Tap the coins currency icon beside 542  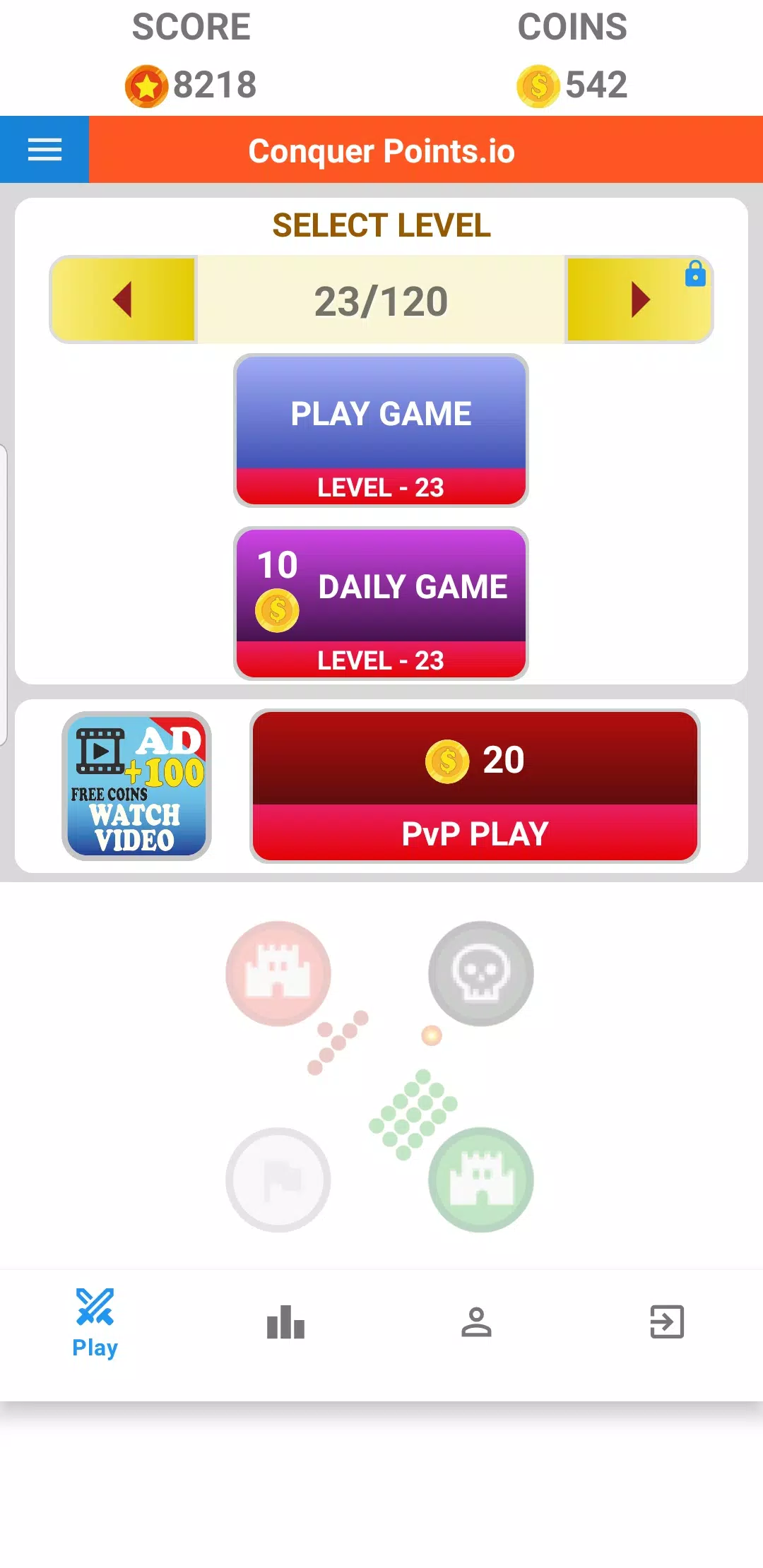click(x=535, y=85)
